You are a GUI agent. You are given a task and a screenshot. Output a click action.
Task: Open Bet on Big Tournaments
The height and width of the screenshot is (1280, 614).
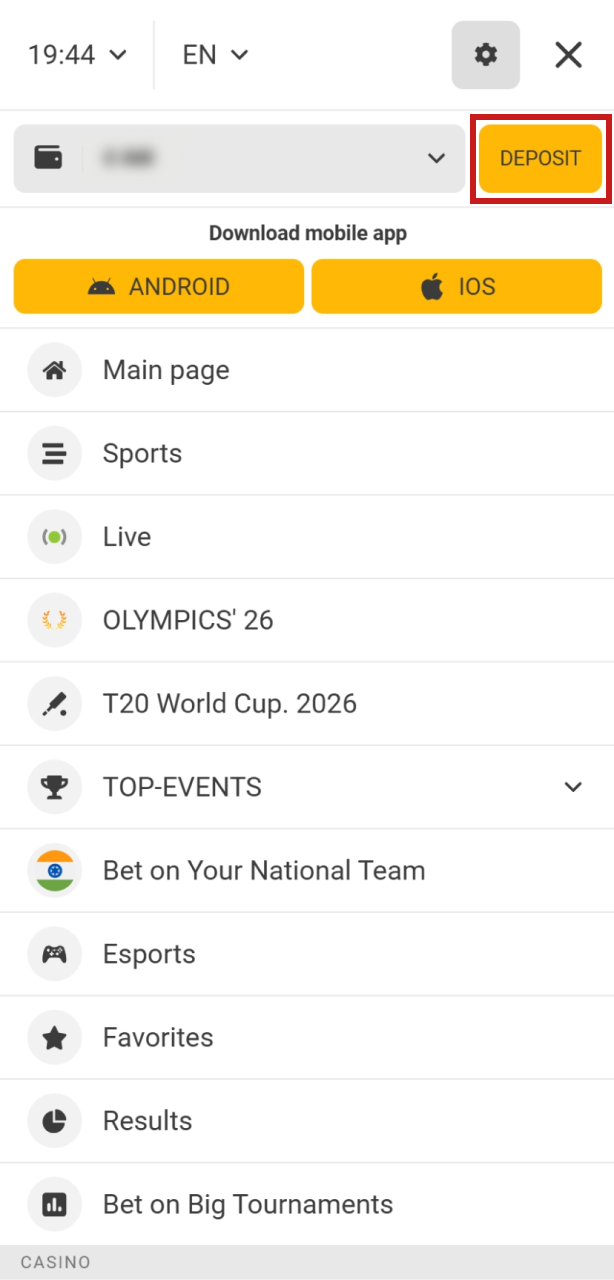pyautogui.click(x=248, y=1205)
